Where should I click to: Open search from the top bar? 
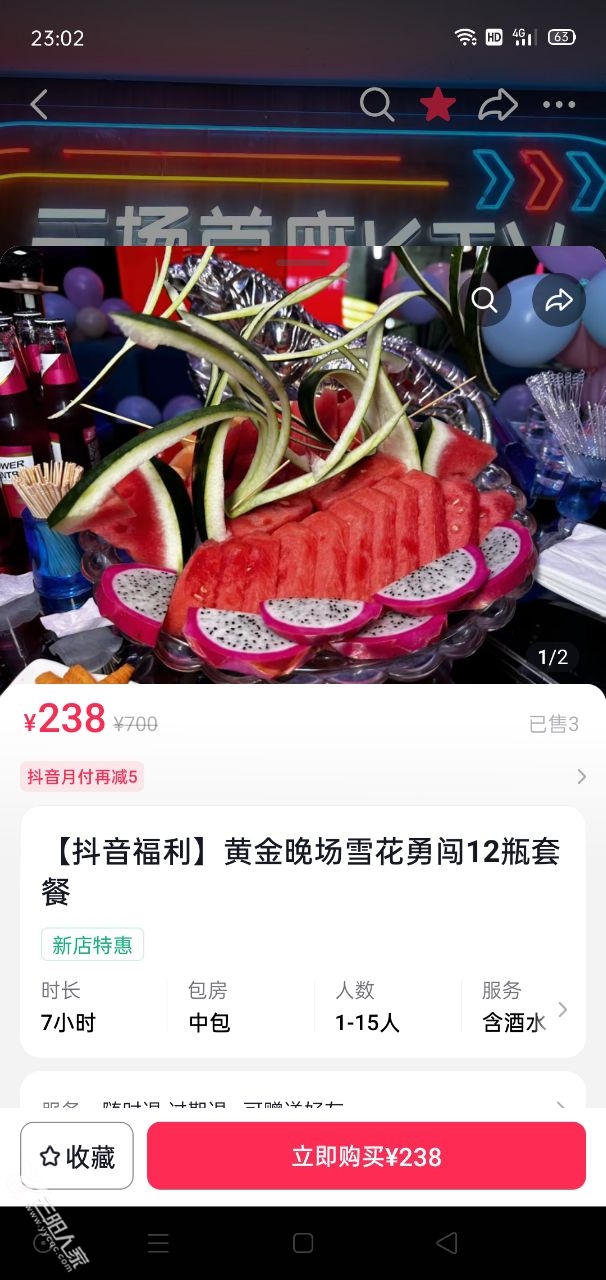coord(376,104)
